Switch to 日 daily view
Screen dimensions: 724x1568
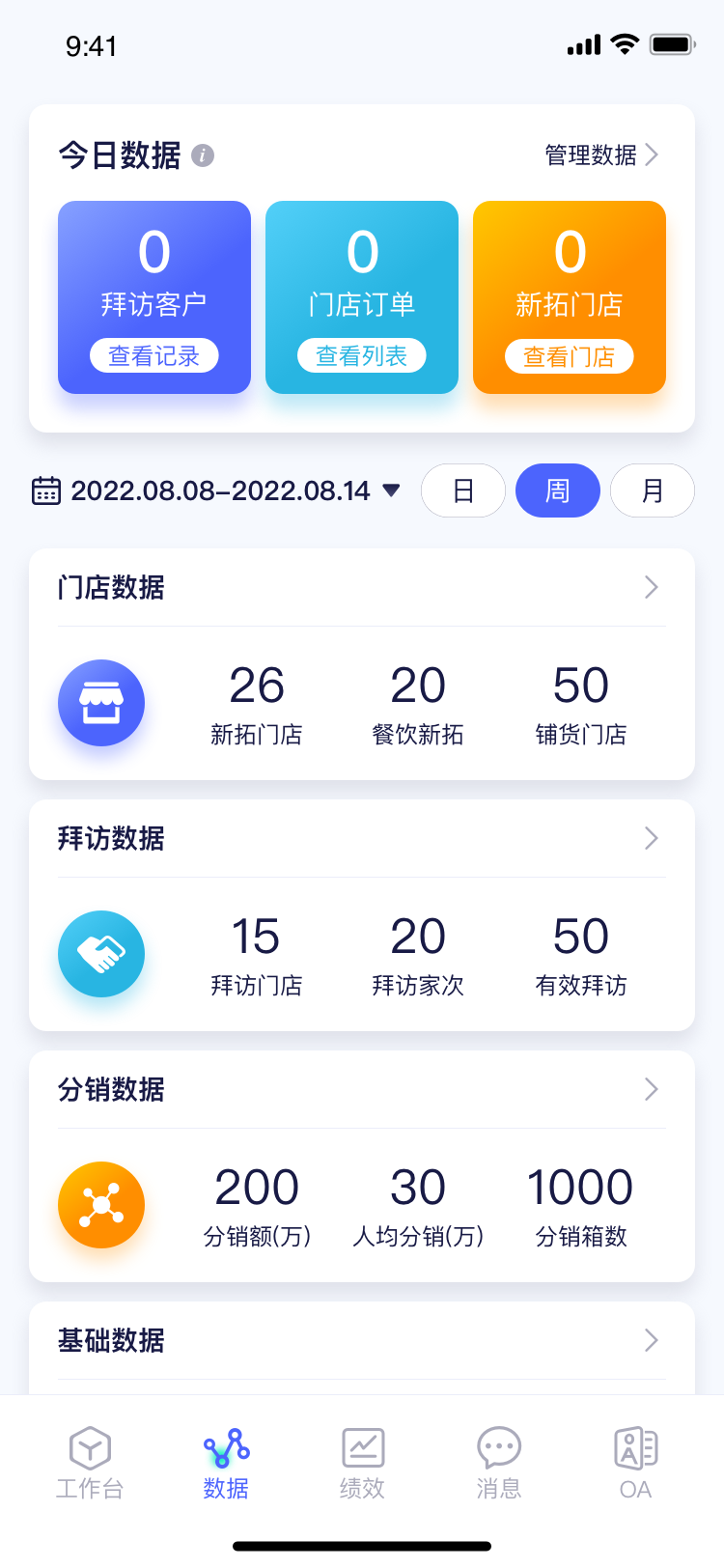[x=463, y=490]
